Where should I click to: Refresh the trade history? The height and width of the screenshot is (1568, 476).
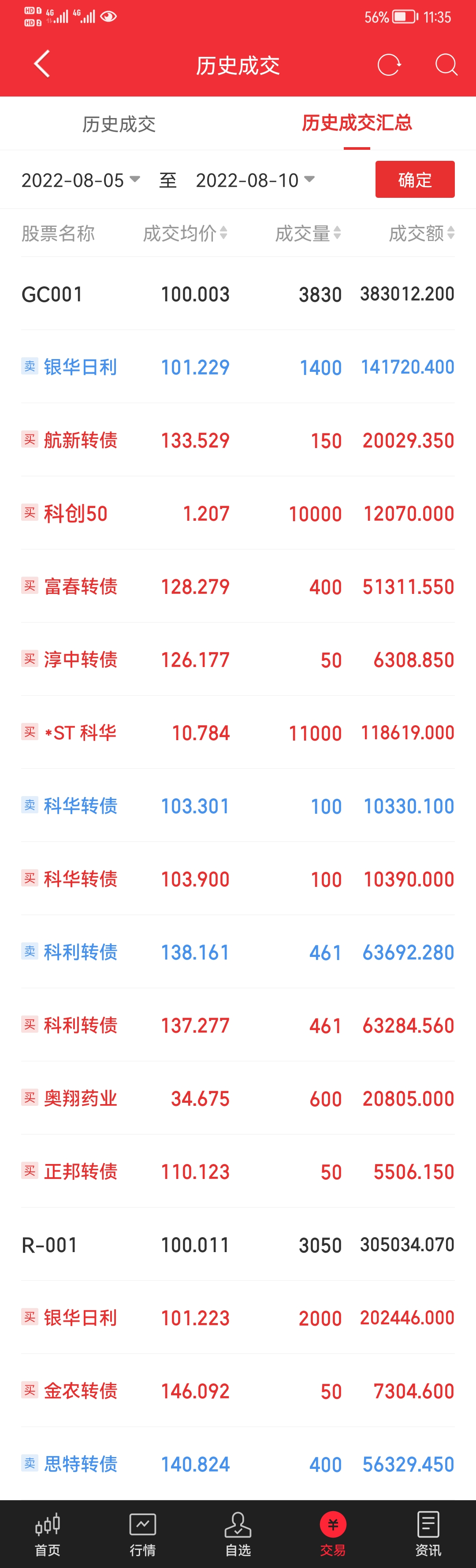click(388, 64)
